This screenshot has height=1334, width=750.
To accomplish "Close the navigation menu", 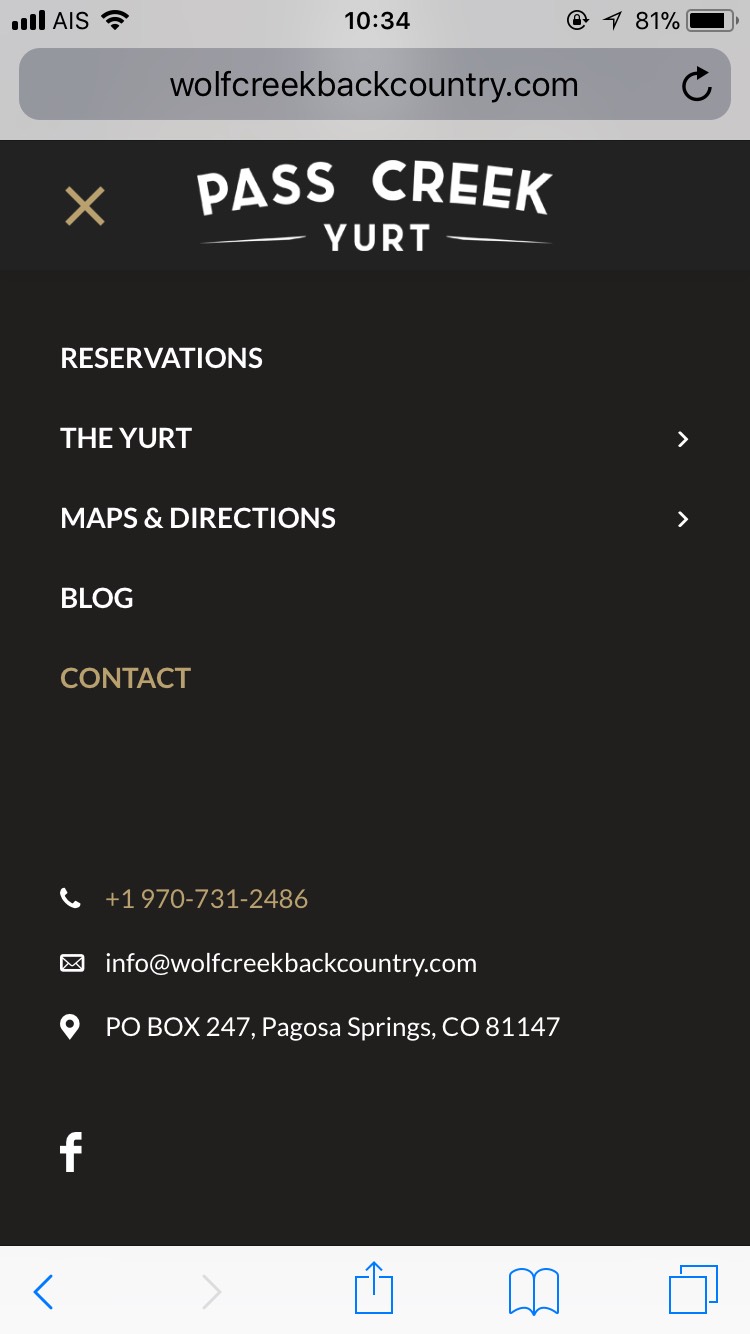I will point(85,206).
